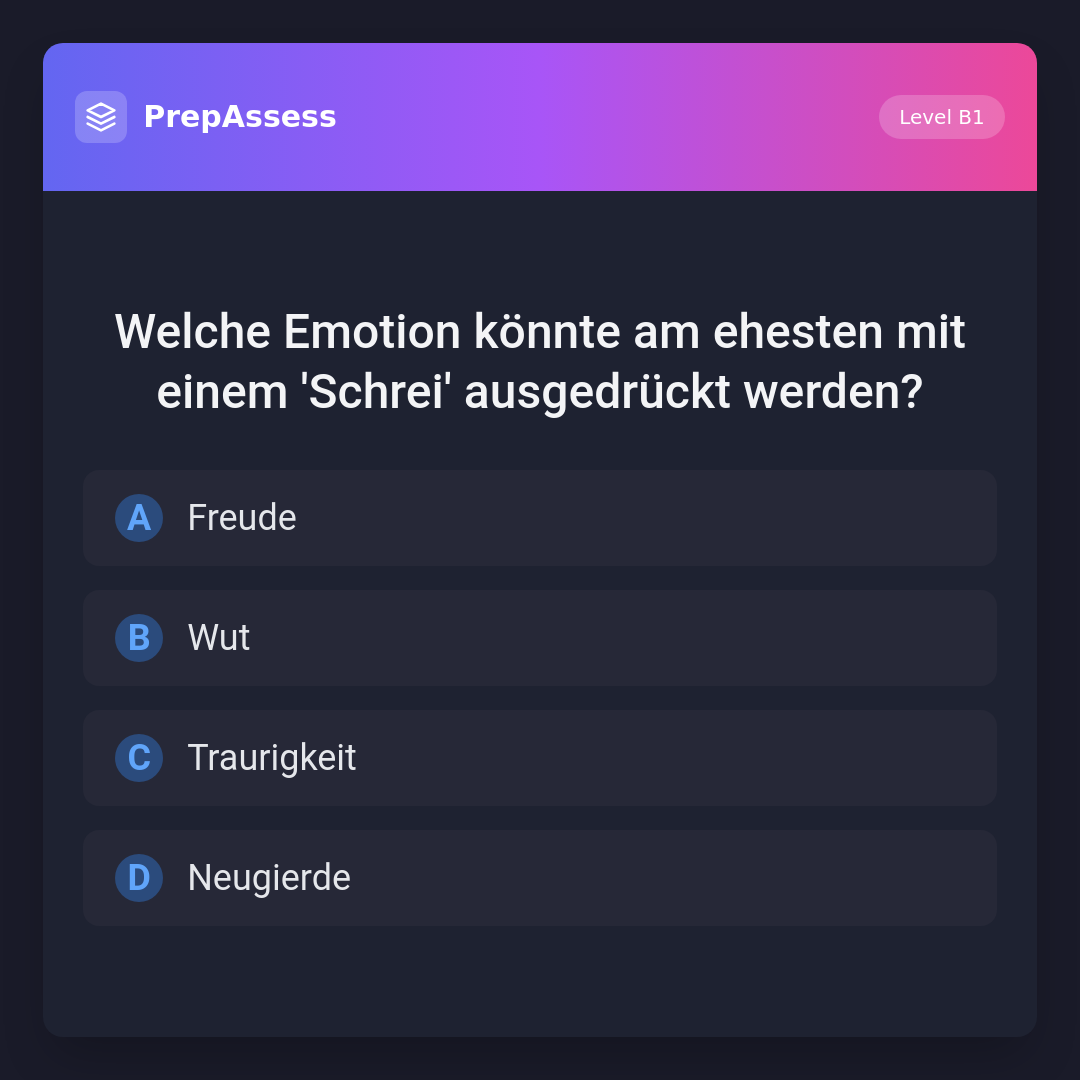The width and height of the screenshot is (1080, 1080).
Task: Pick answer C Traurigkeit
Action: [540, 758]
